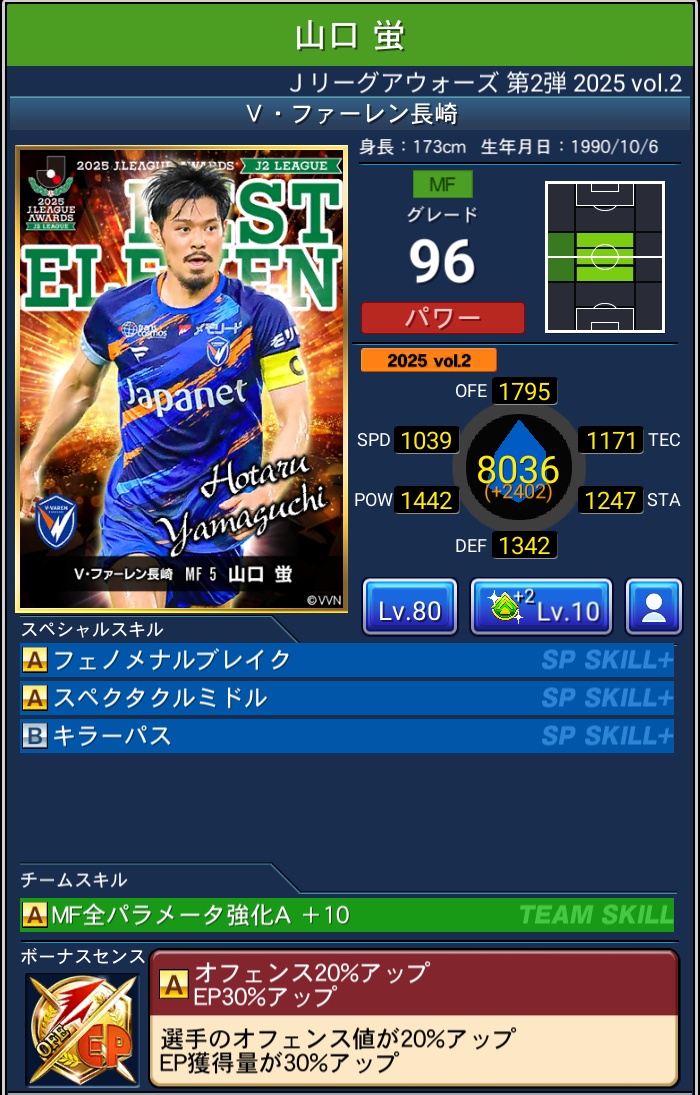Open the スペクタクルミドル skill details

pos(346,698)
